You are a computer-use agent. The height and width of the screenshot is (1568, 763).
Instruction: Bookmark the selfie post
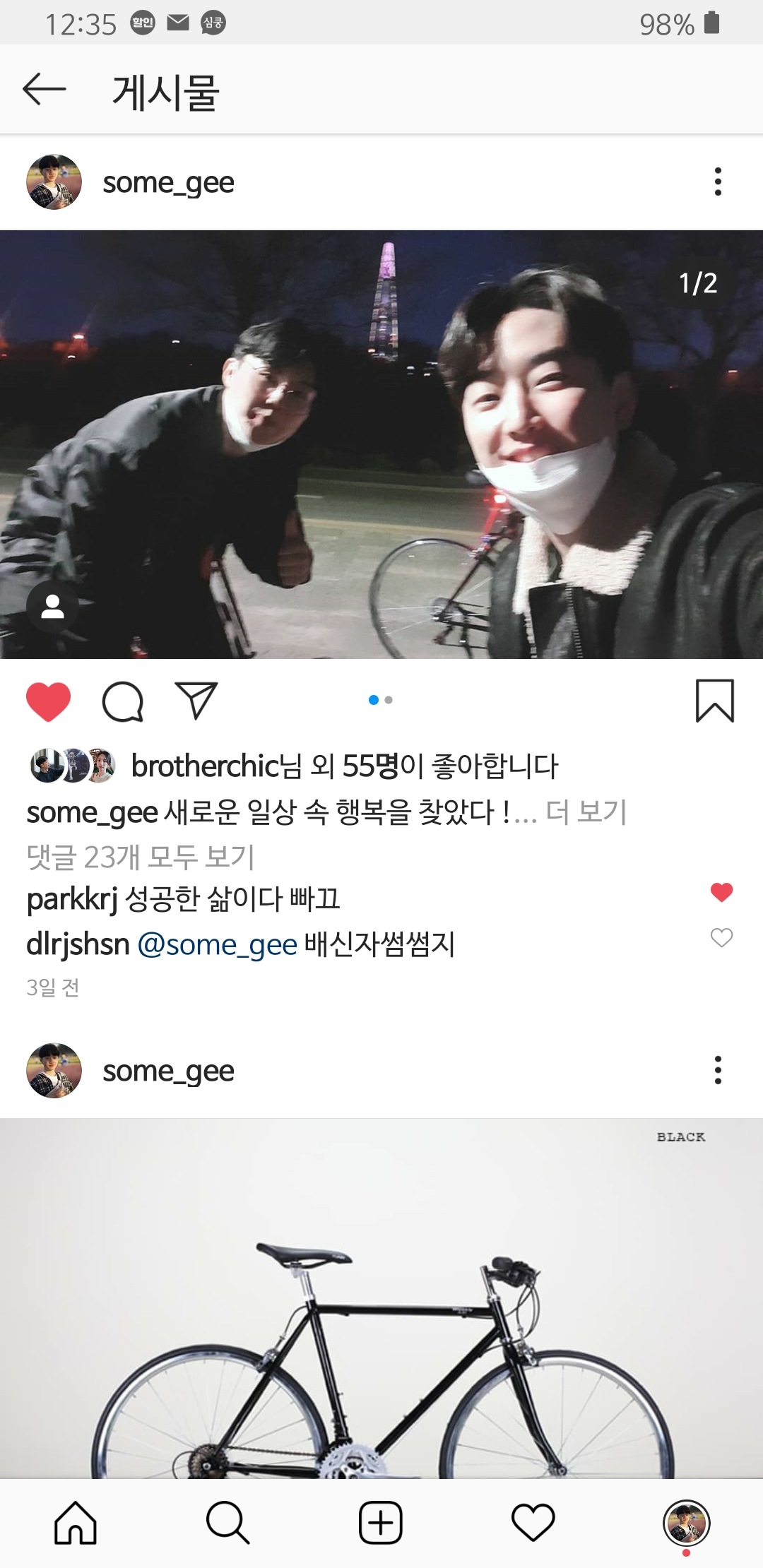coord(715,701)
